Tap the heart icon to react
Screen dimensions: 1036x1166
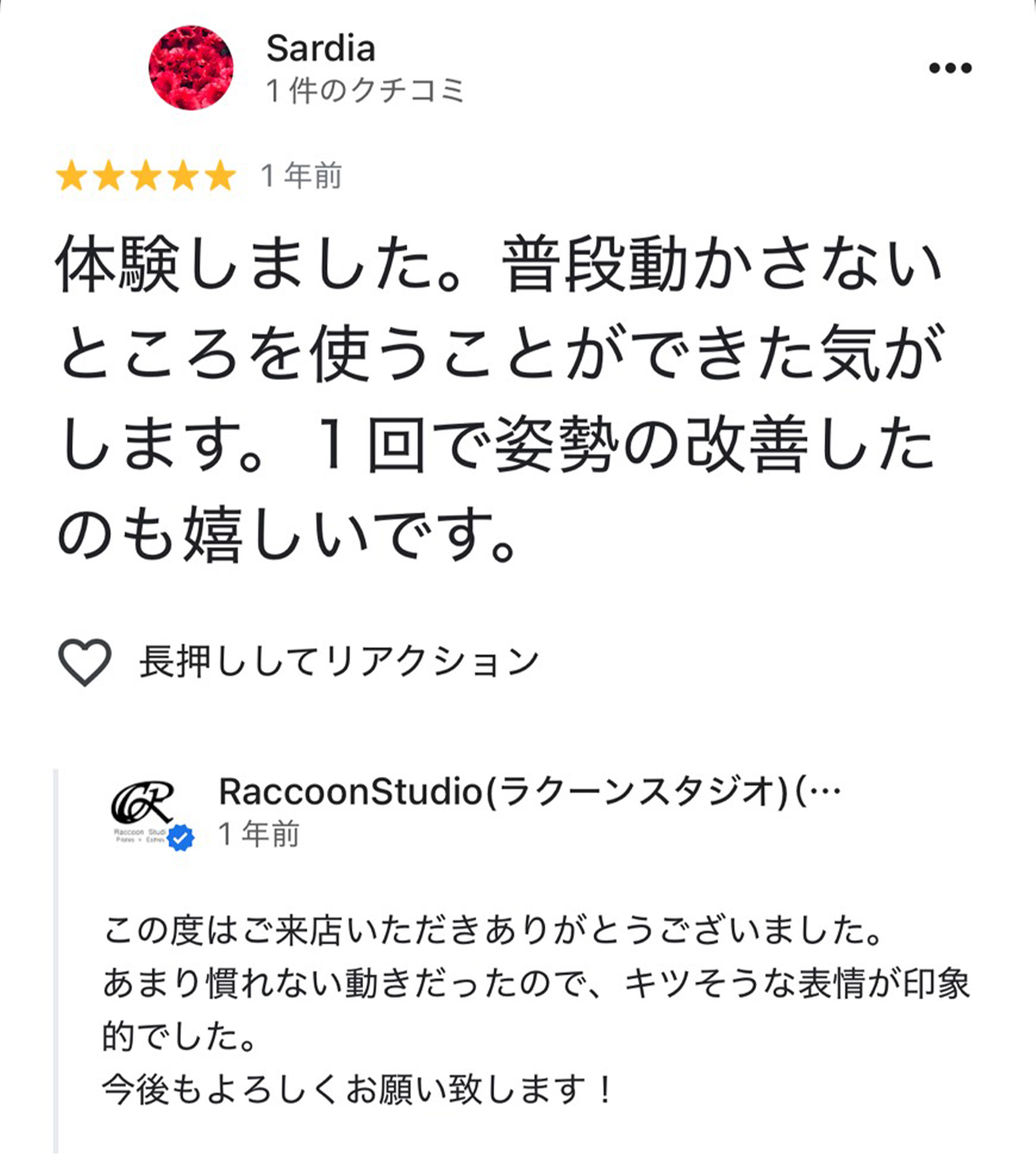pyautogui.click(x=85, y=661)
